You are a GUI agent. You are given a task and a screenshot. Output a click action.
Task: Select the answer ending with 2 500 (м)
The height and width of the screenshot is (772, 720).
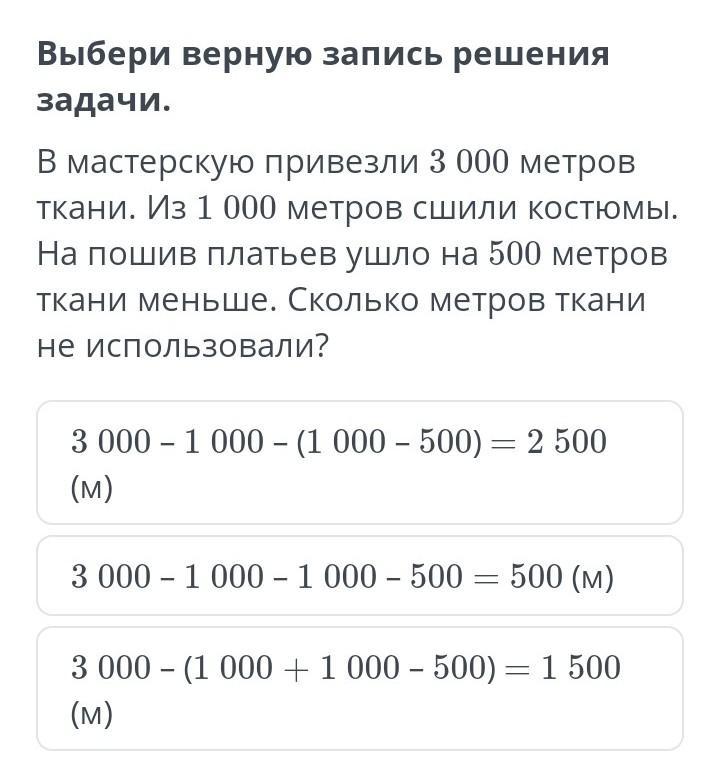[x=360, y=463]
